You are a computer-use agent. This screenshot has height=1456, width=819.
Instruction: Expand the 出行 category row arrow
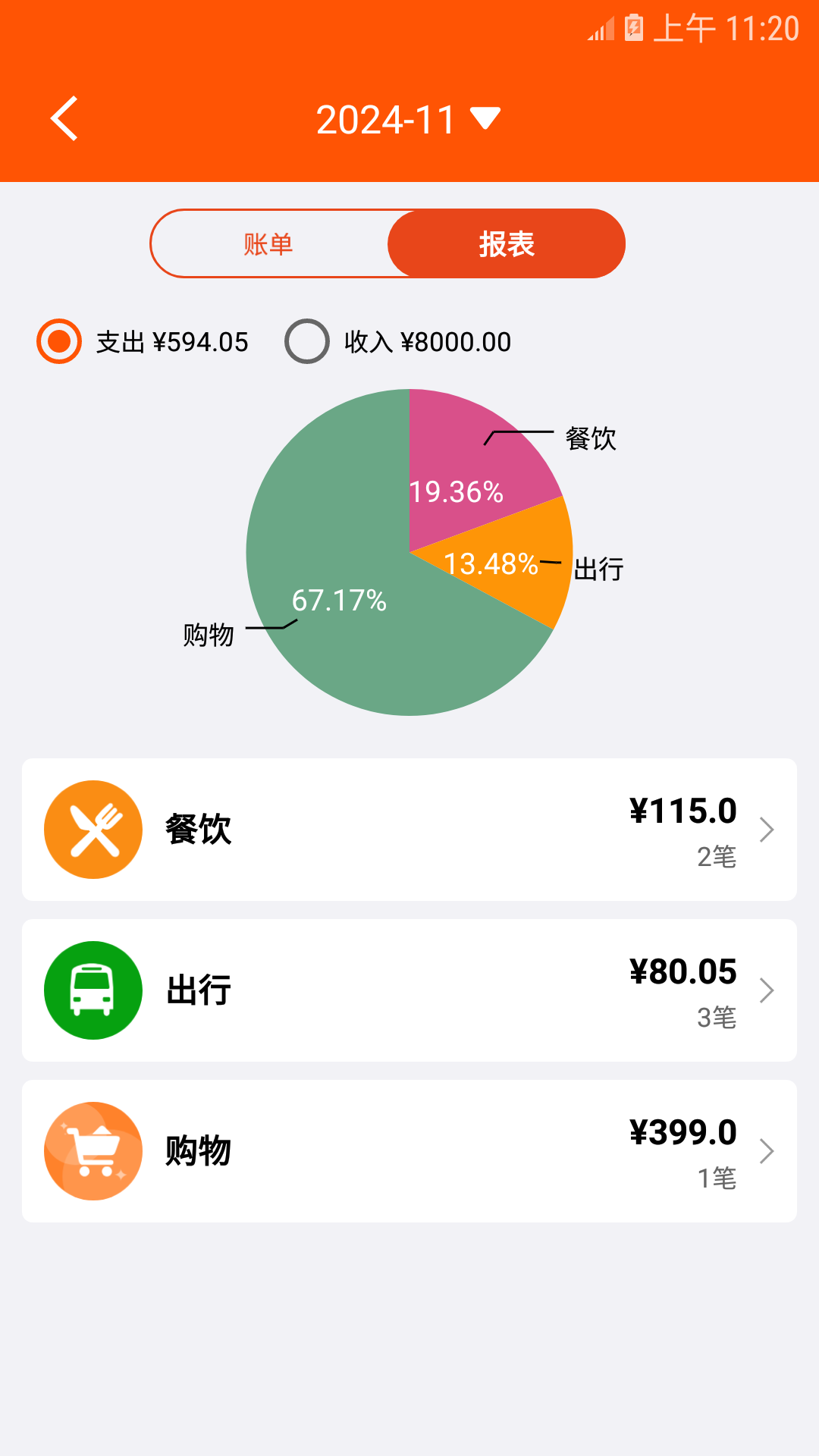click(767, 990)
